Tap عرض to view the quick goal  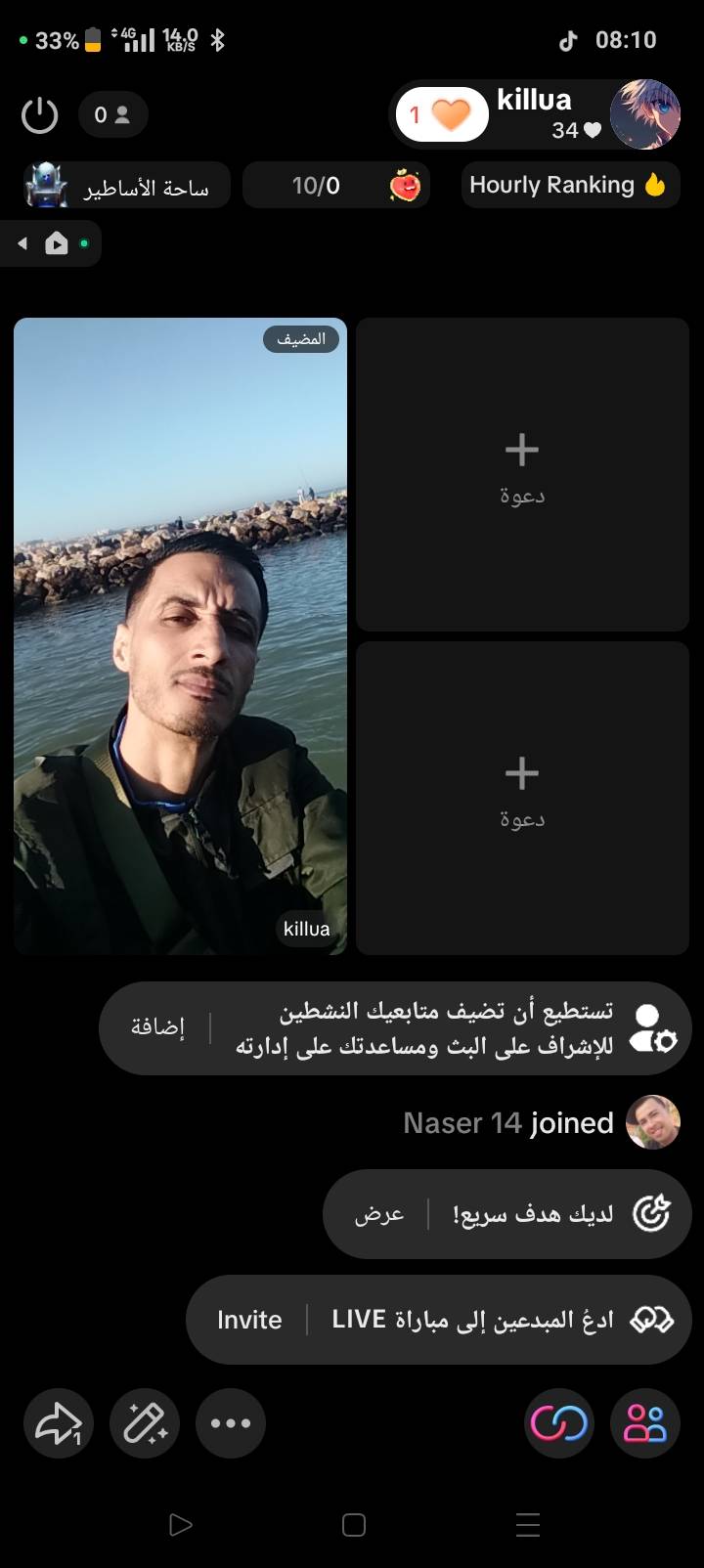tap(379, 1214)
